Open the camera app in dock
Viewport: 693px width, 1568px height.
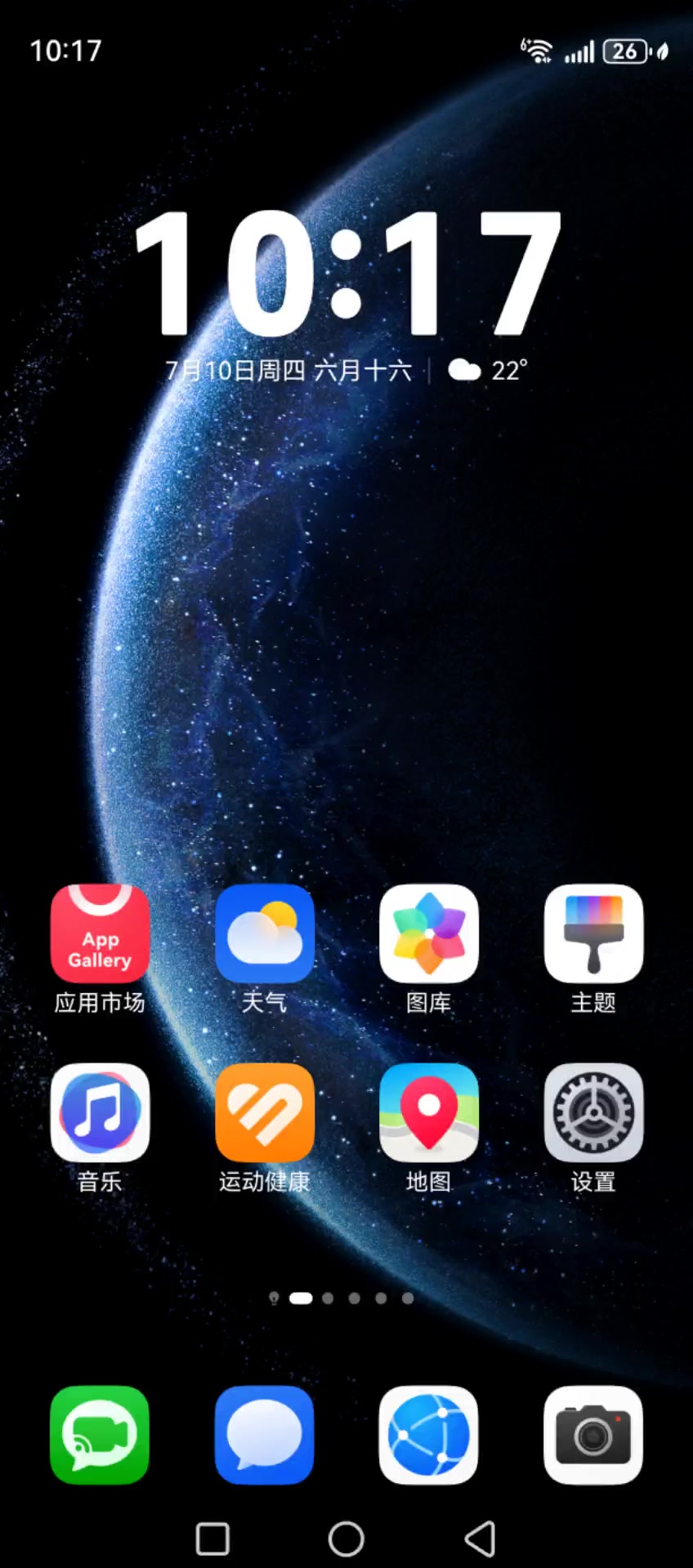pos(594,1435)
